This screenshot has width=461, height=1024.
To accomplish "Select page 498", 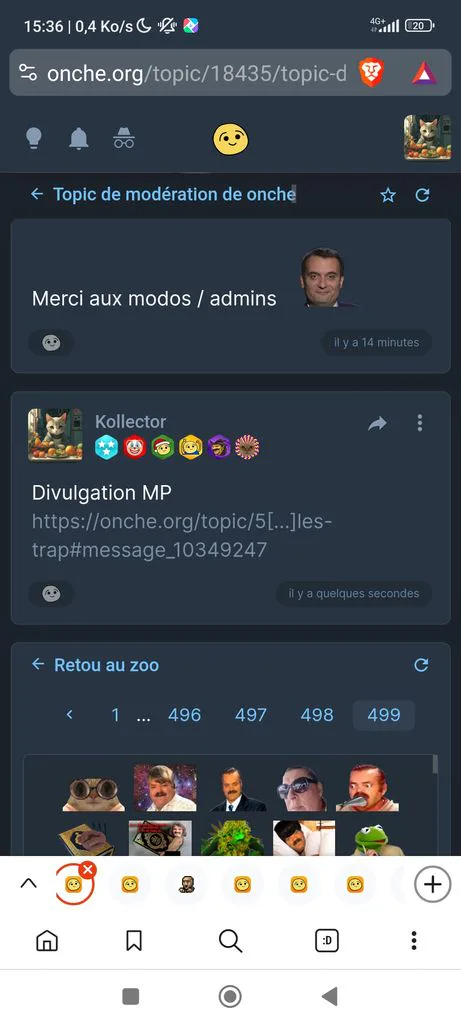I will click(317, 714).
